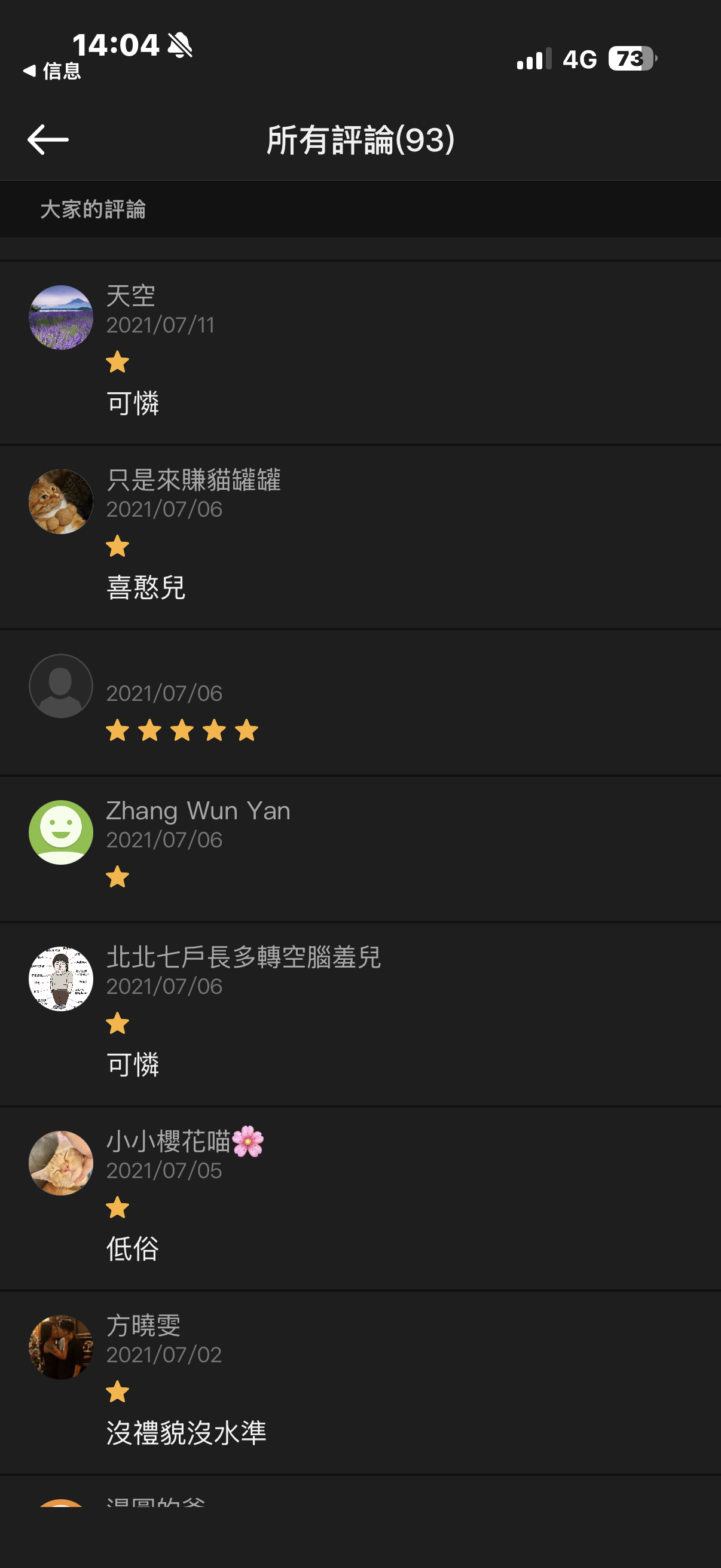Return to the 信息 app
The image size is (721, 1568).
(53, 71)
